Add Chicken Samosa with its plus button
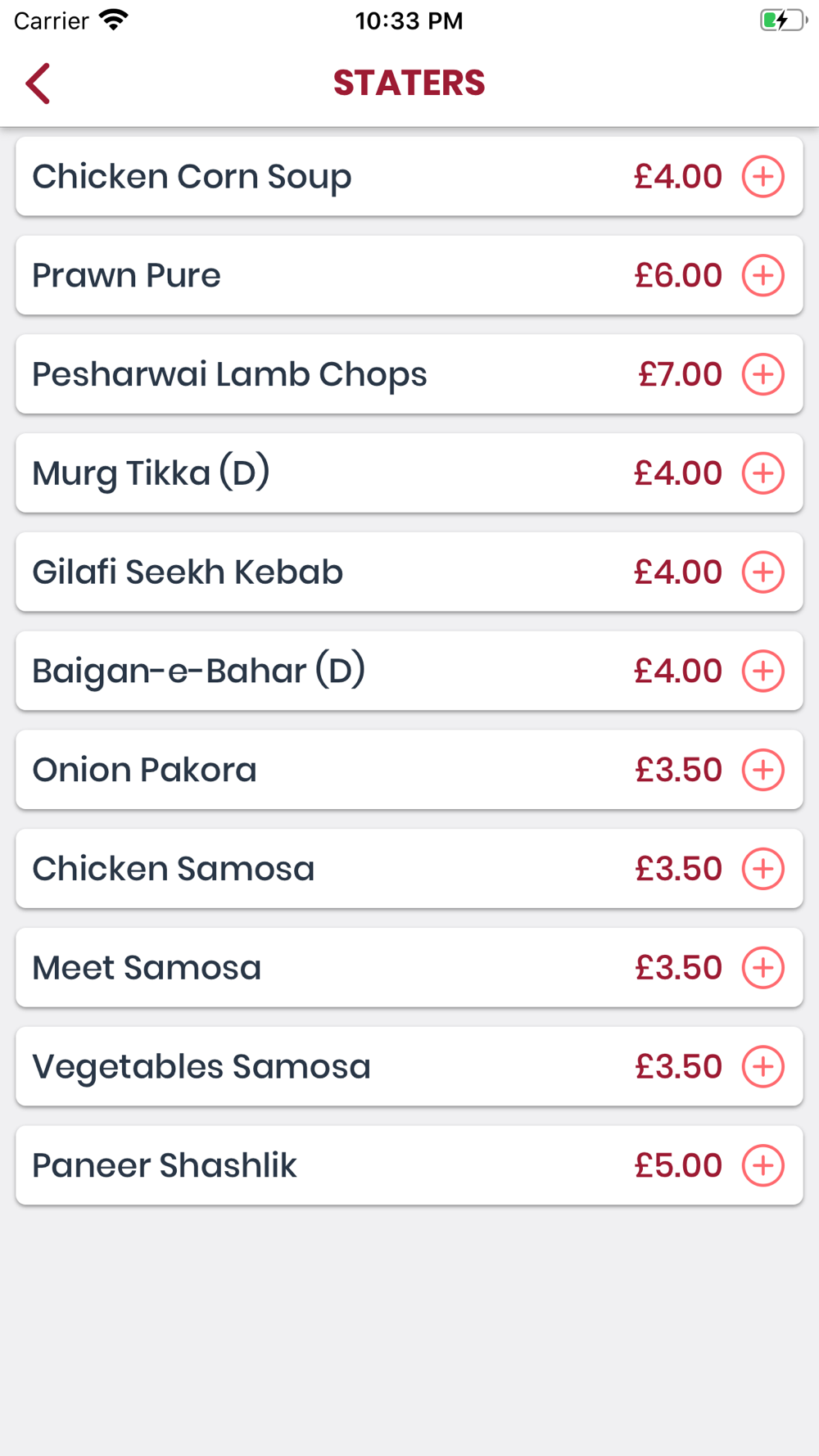 [x=763, y=869]
